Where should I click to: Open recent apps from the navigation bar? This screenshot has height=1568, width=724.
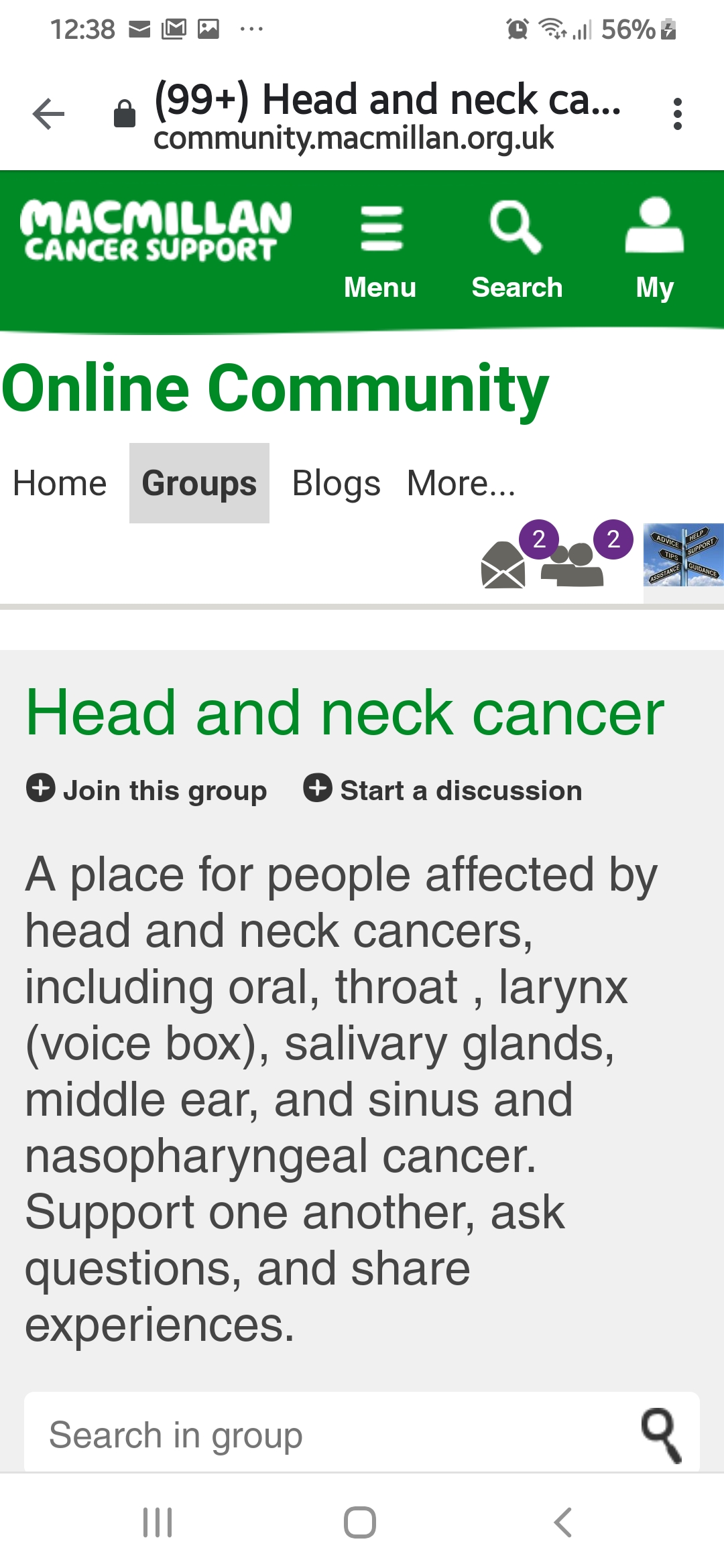[158, 1522]
